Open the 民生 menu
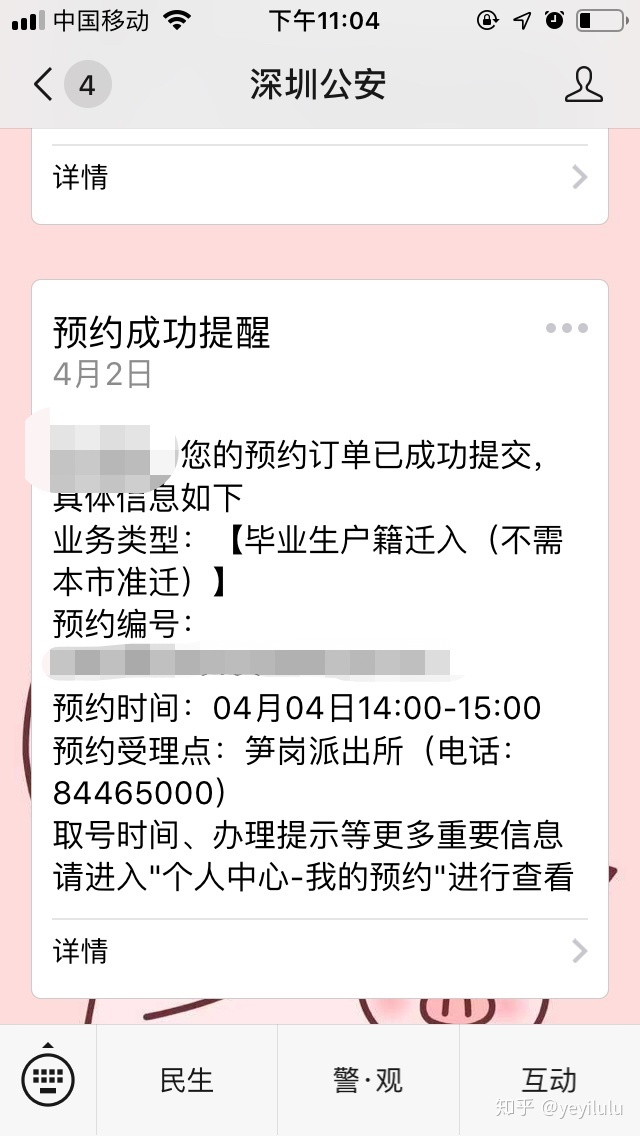The height and width of the screenshot is (1136, 640). pos(187,1080)
